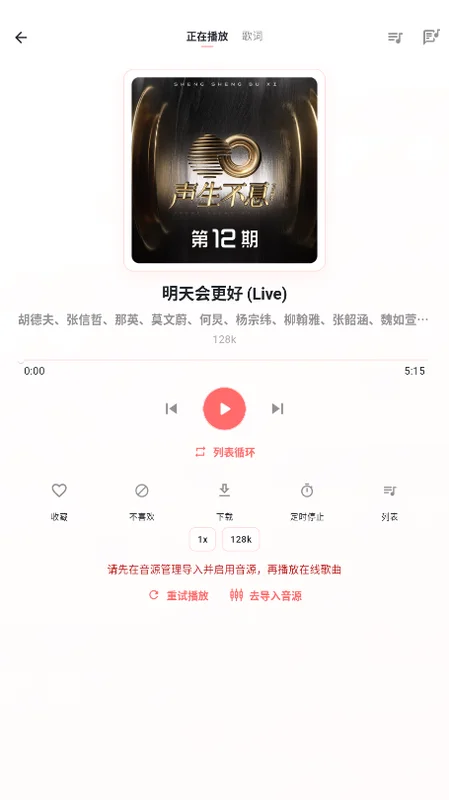
Task: Open the lyrics note icon at top right
Action: [x=431, y=37]
